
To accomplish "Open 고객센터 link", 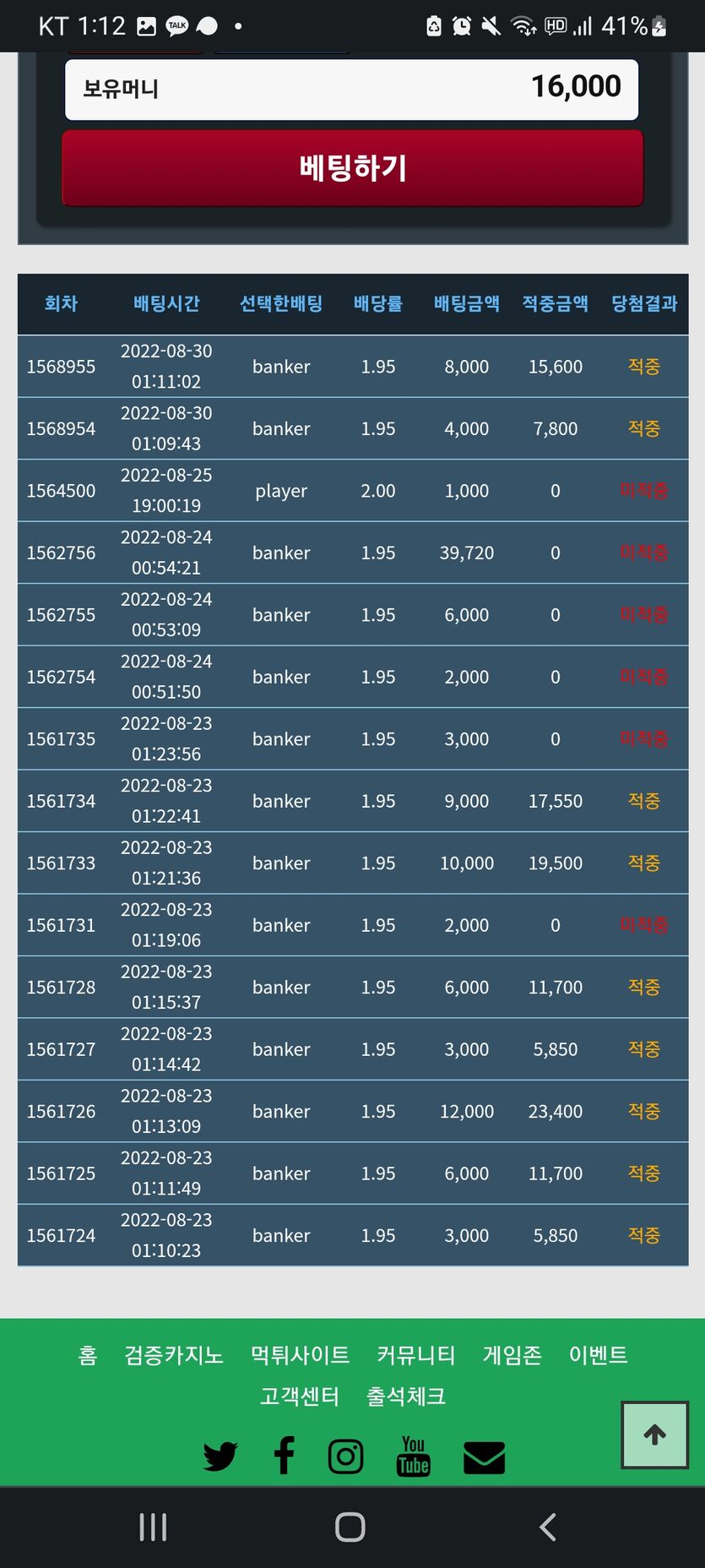I will click(300, 1396).
